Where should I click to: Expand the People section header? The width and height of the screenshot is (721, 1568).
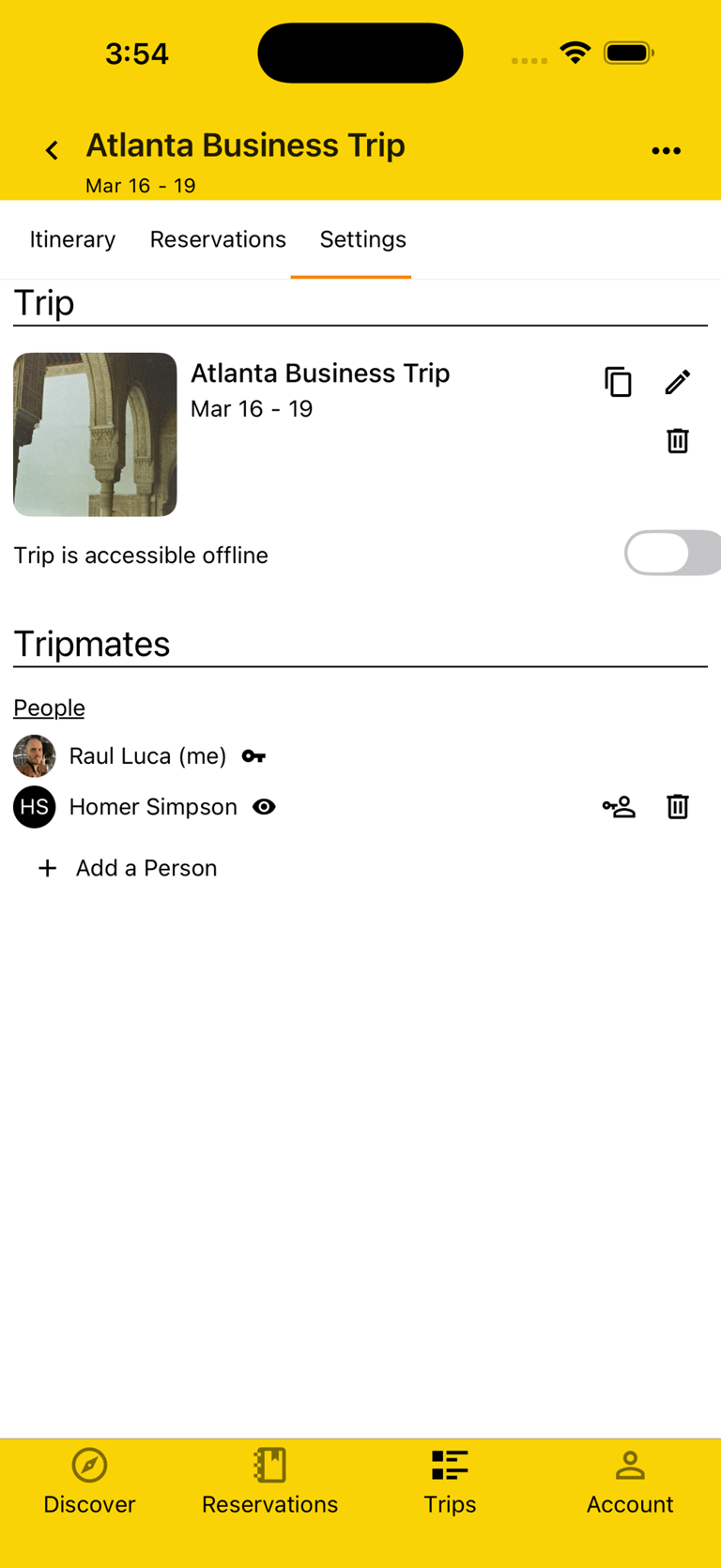[x=49, y=708]
